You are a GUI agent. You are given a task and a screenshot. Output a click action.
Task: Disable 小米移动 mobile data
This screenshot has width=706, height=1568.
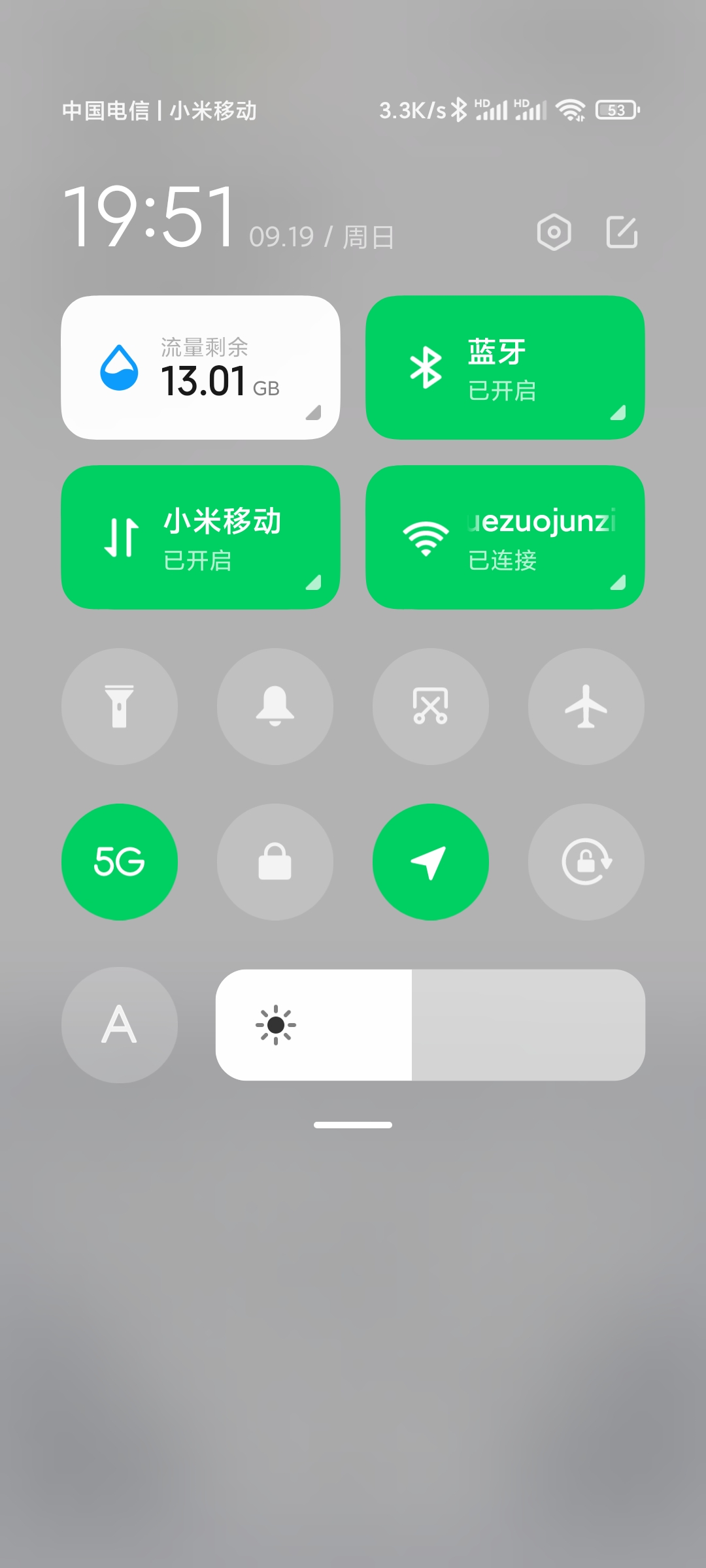(201, 538)
